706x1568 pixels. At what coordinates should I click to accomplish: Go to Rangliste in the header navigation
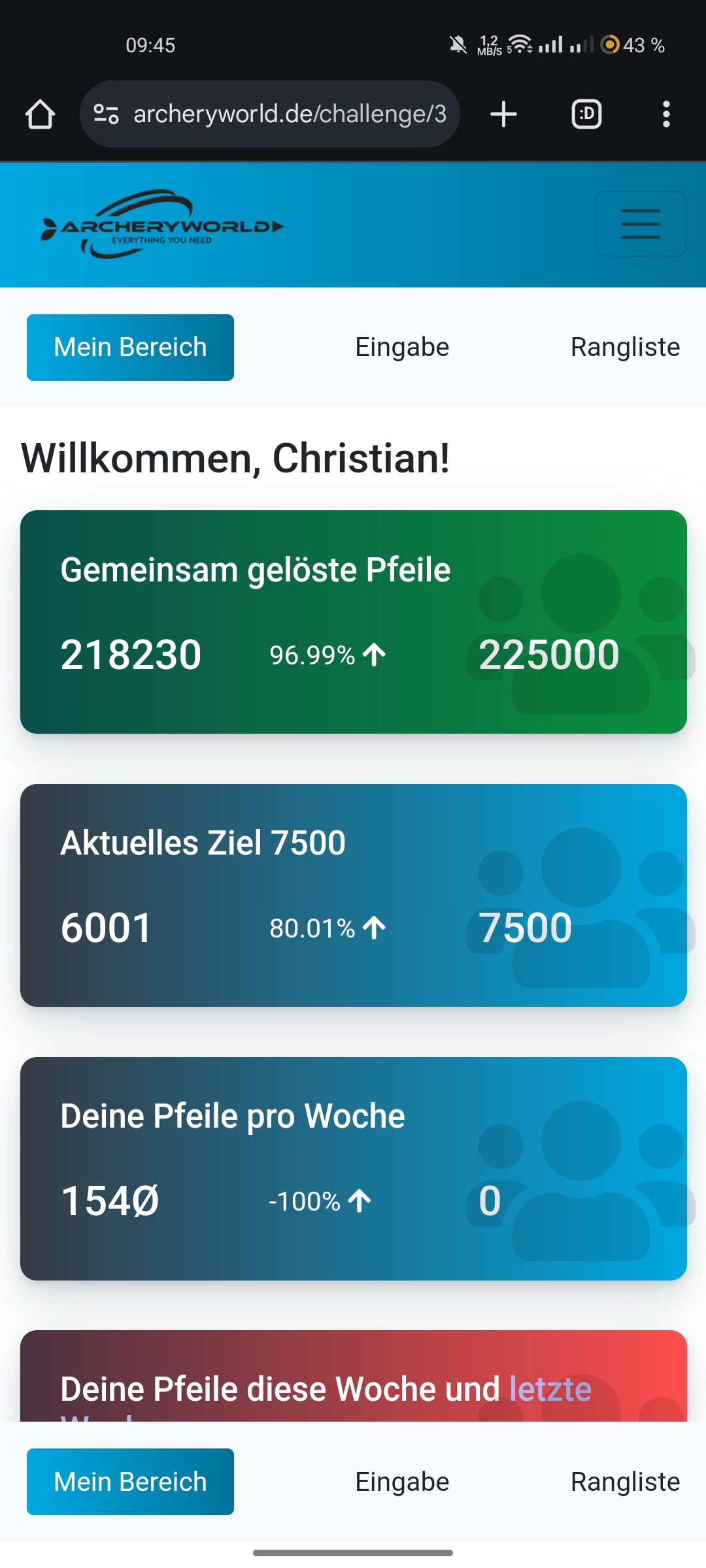click(625, 348)
